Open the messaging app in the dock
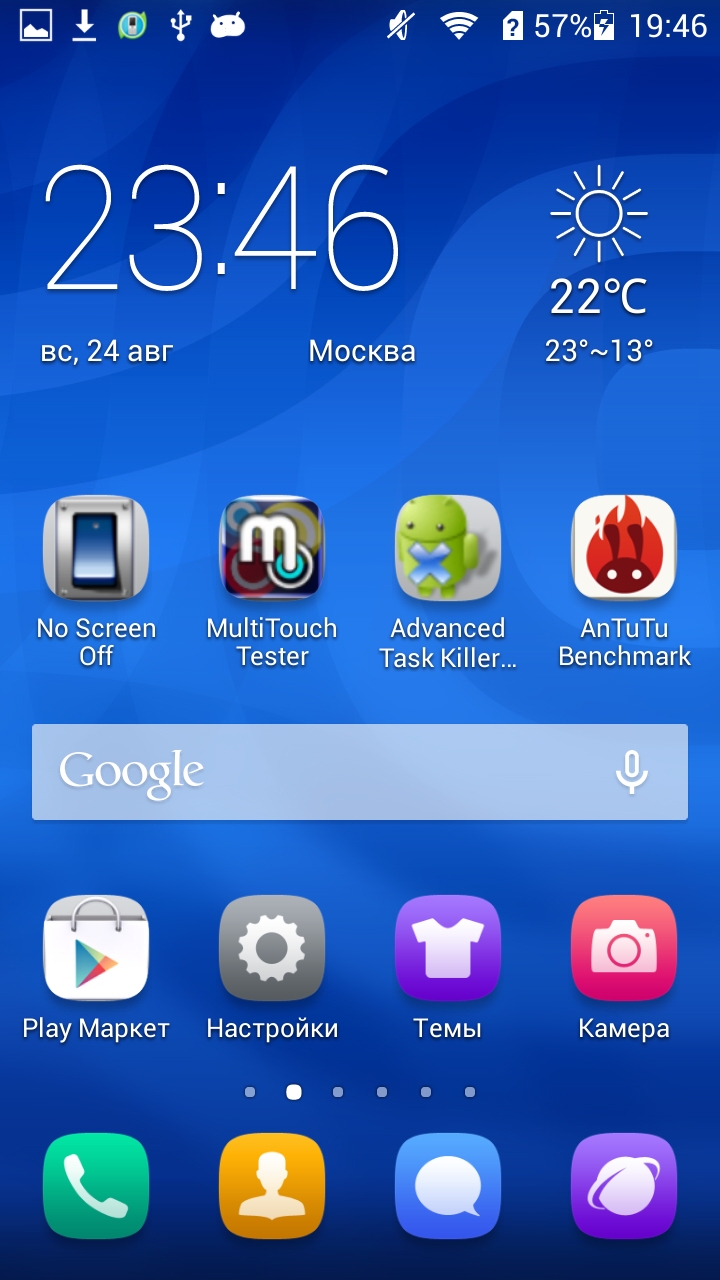720x1280 pixels. [448, 1186]
